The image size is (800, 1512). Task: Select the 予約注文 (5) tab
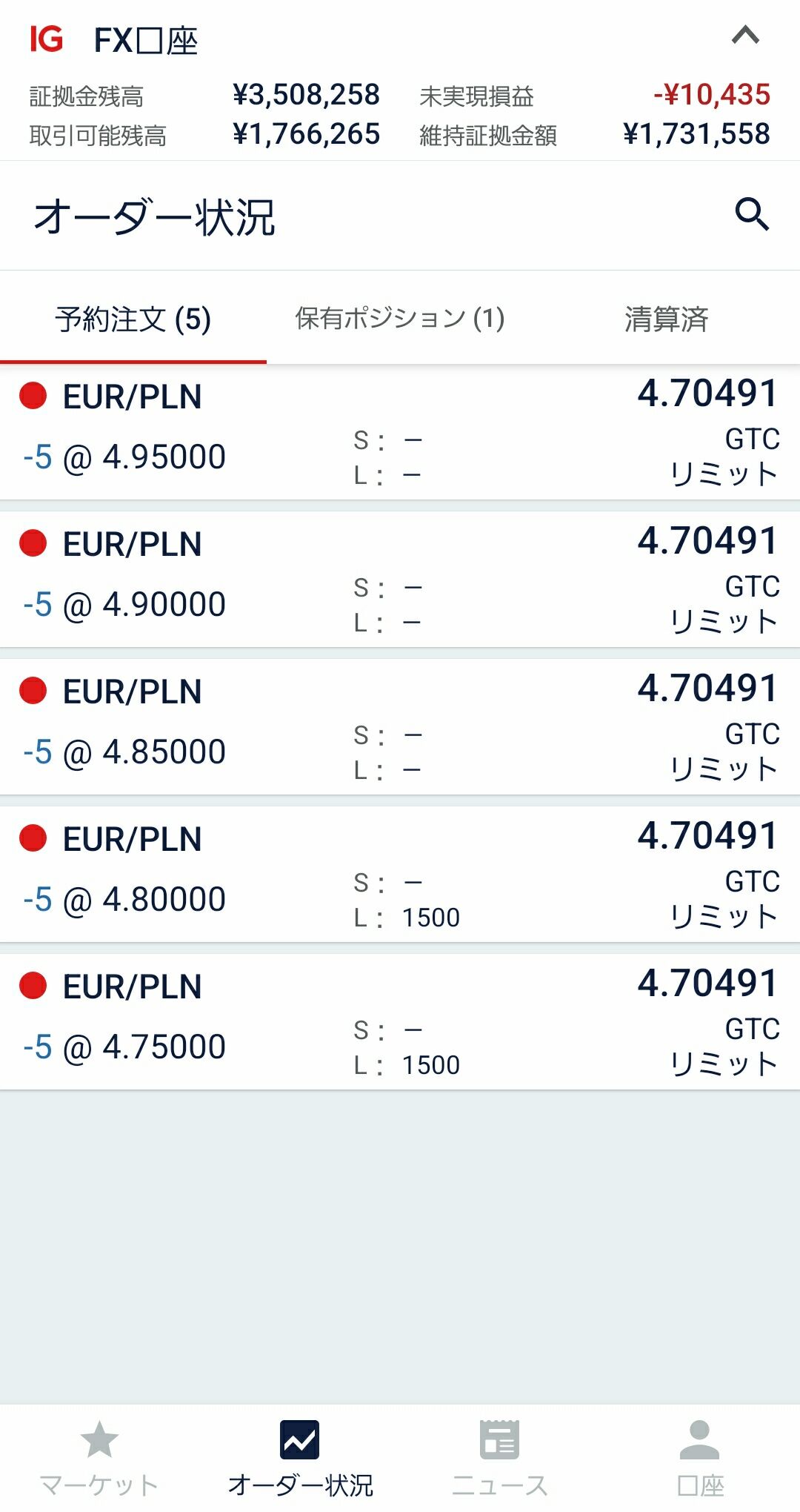coord(133,319)
